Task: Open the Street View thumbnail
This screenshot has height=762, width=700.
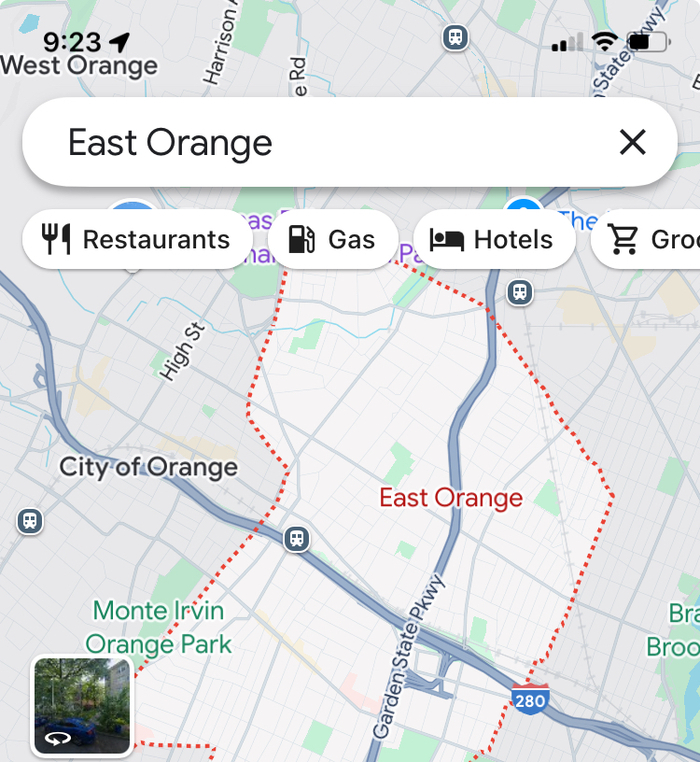Action: pos(82,705)
